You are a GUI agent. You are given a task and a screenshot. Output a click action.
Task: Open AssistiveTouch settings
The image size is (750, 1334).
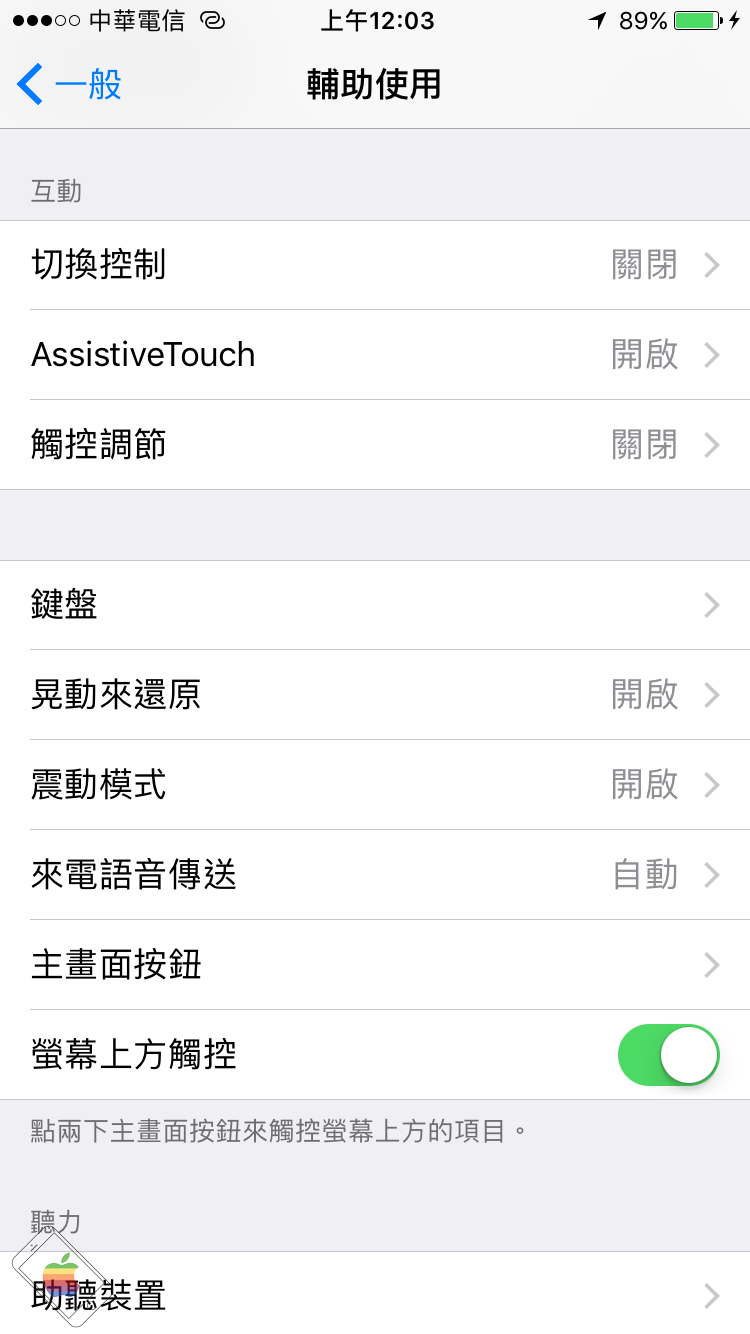click(x=375, y=355)
